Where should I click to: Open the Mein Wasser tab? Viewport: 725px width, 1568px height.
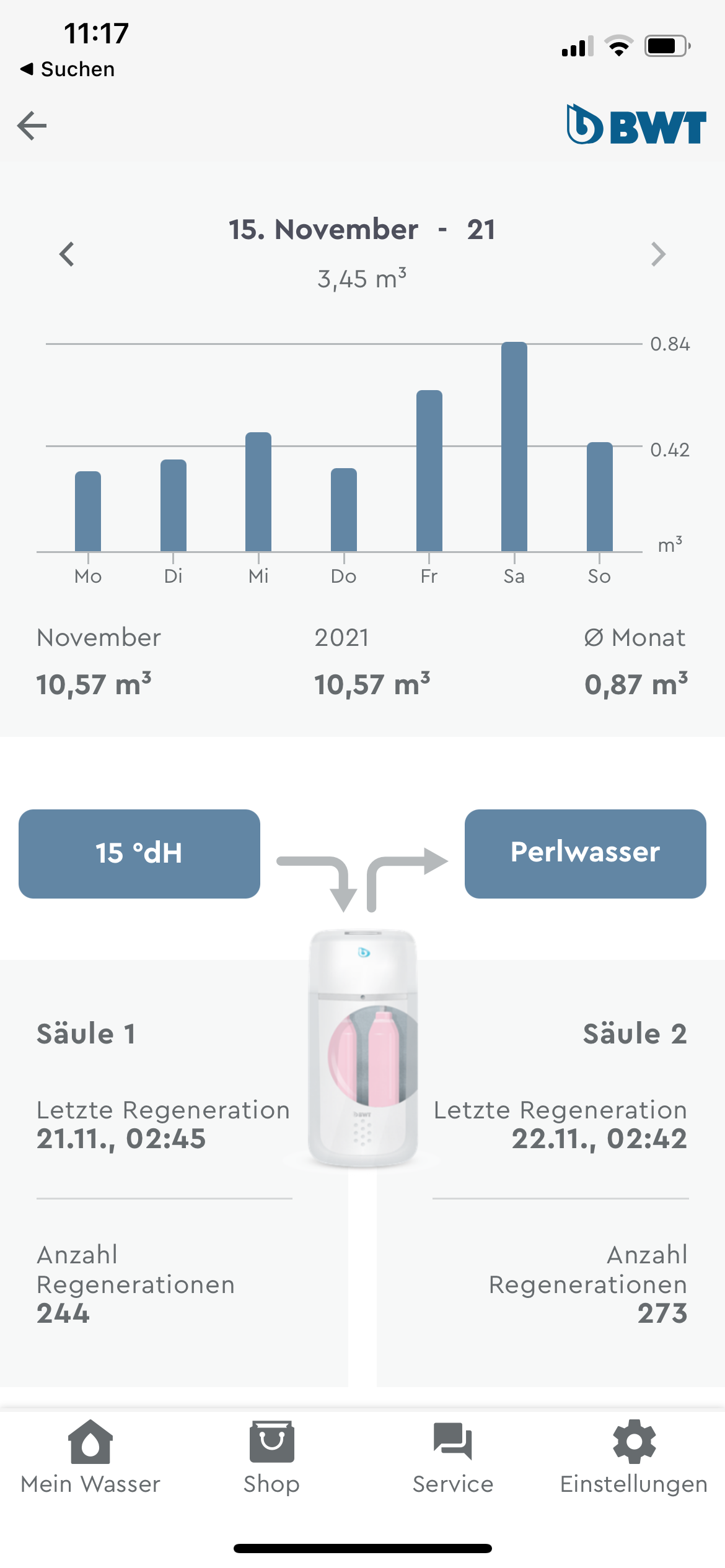[90, 1458]
